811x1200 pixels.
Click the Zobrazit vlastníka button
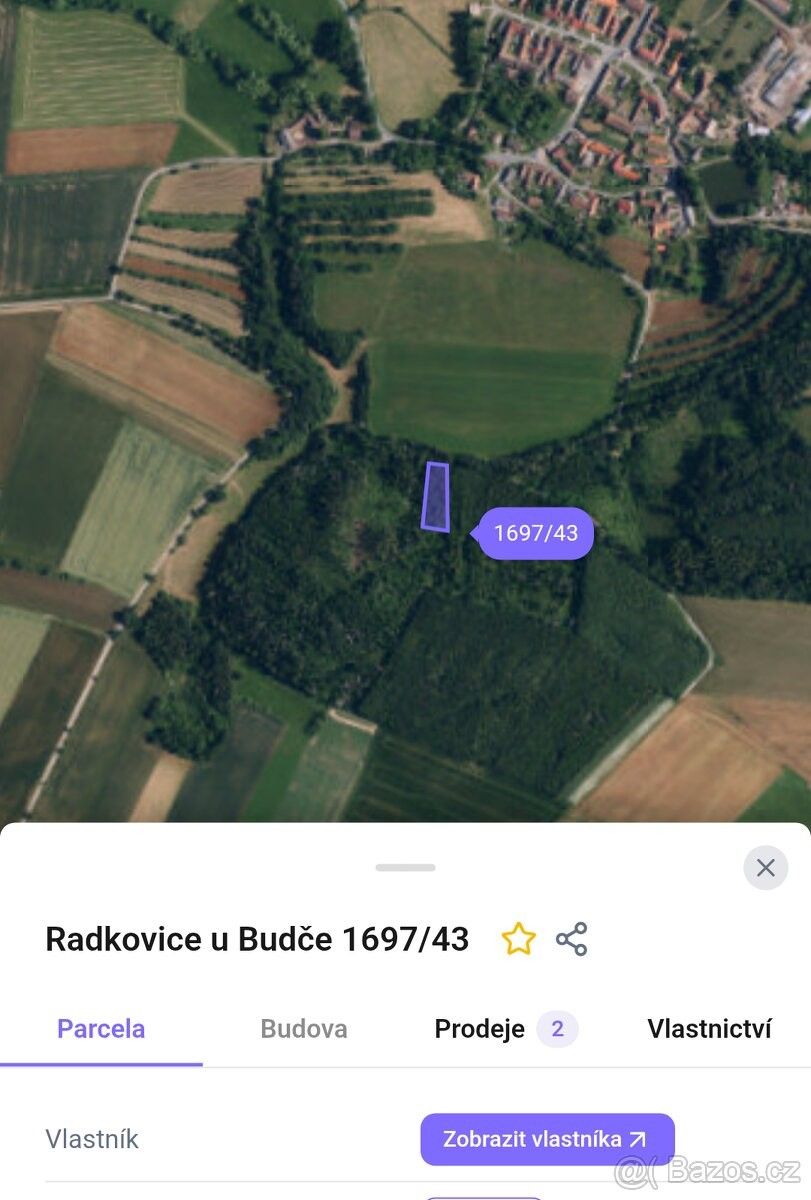[547, 1138]
